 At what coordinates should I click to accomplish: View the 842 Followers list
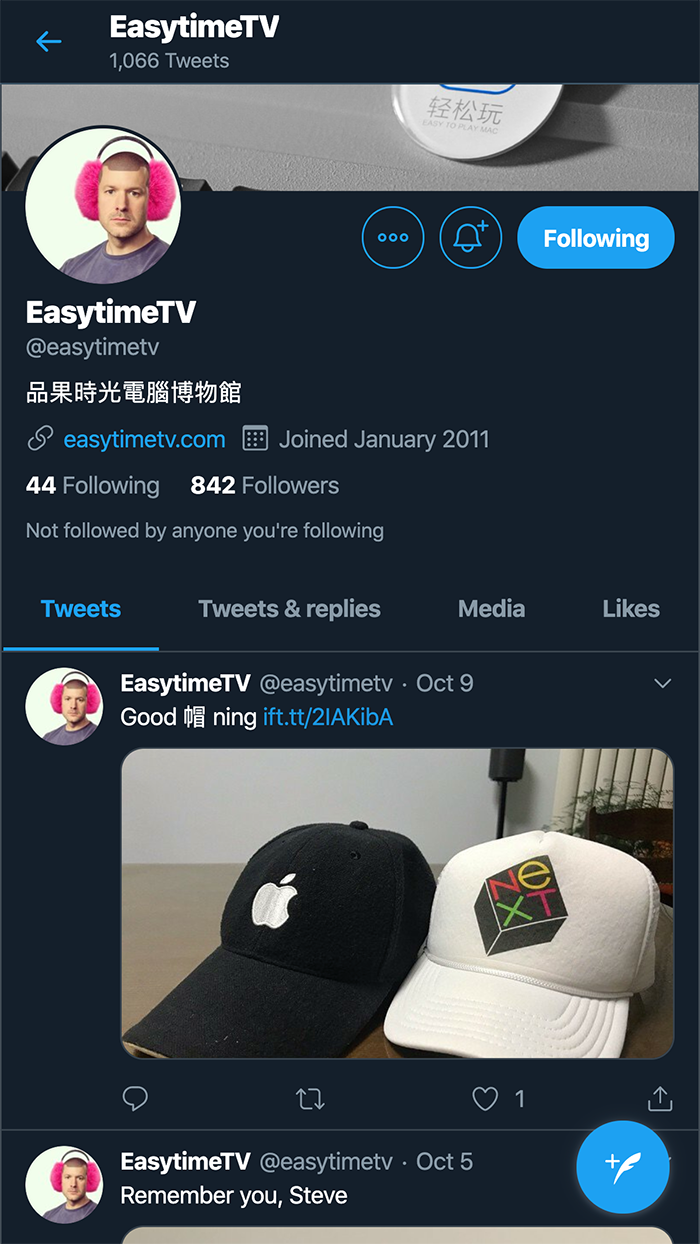click(265, 486)
